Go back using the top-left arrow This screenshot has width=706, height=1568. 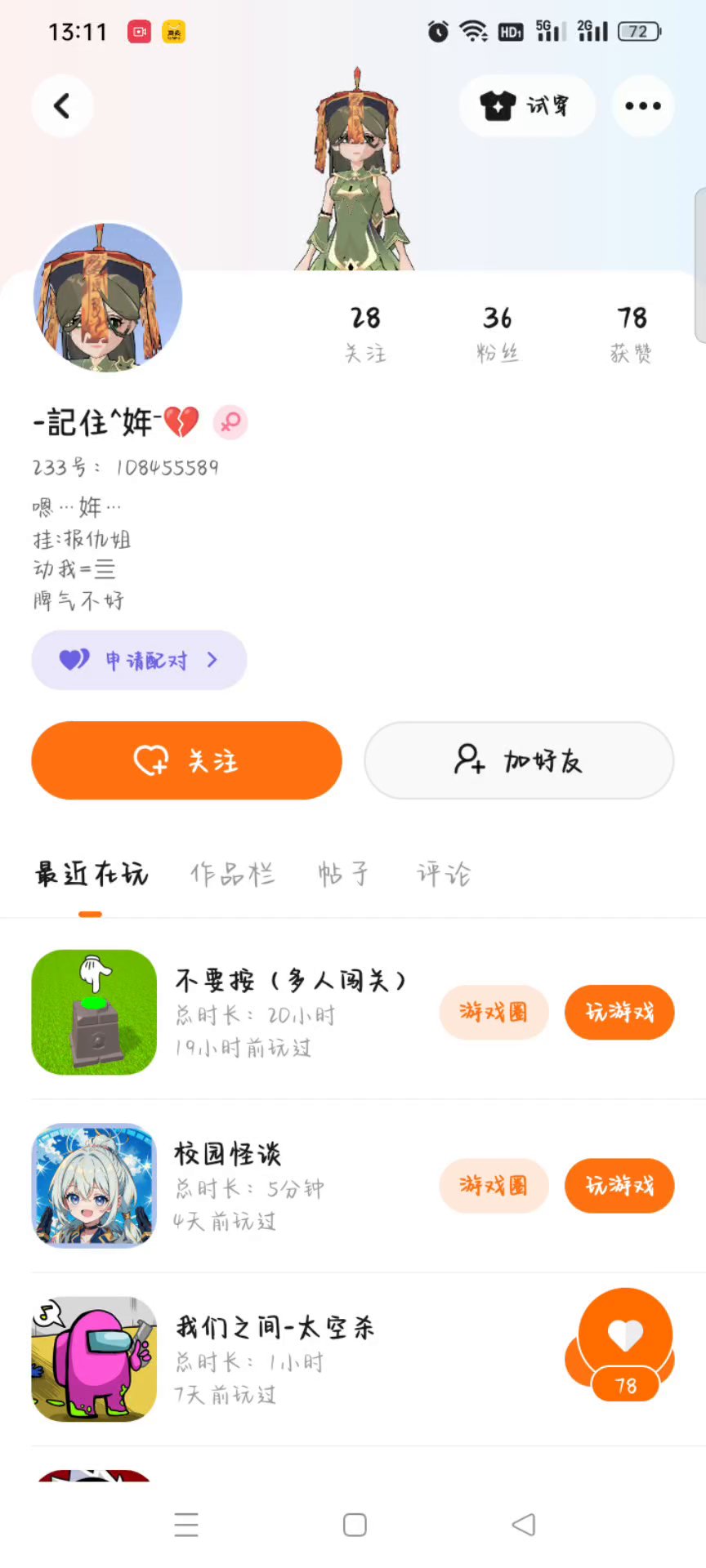(62, 106)
